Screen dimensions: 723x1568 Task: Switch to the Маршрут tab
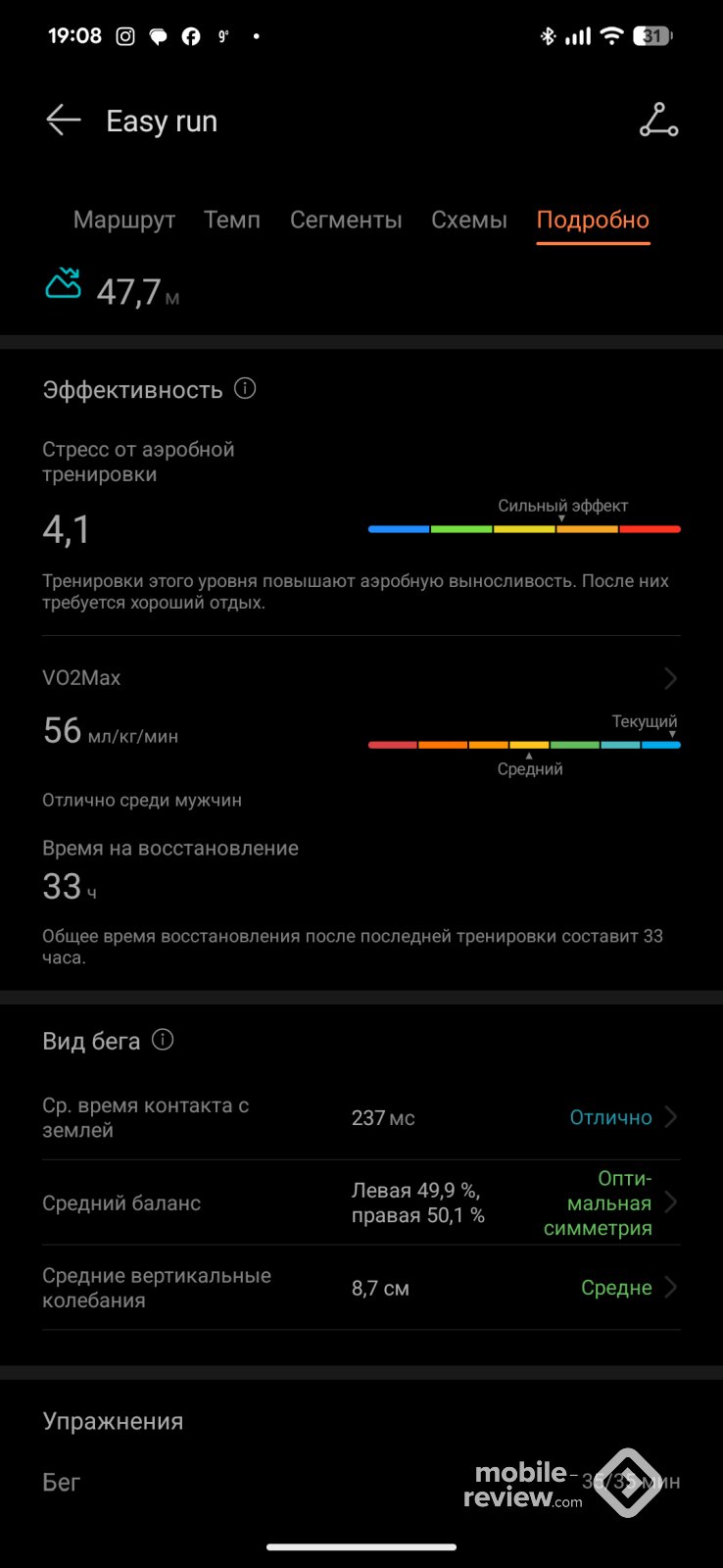(x=123, y=220)
